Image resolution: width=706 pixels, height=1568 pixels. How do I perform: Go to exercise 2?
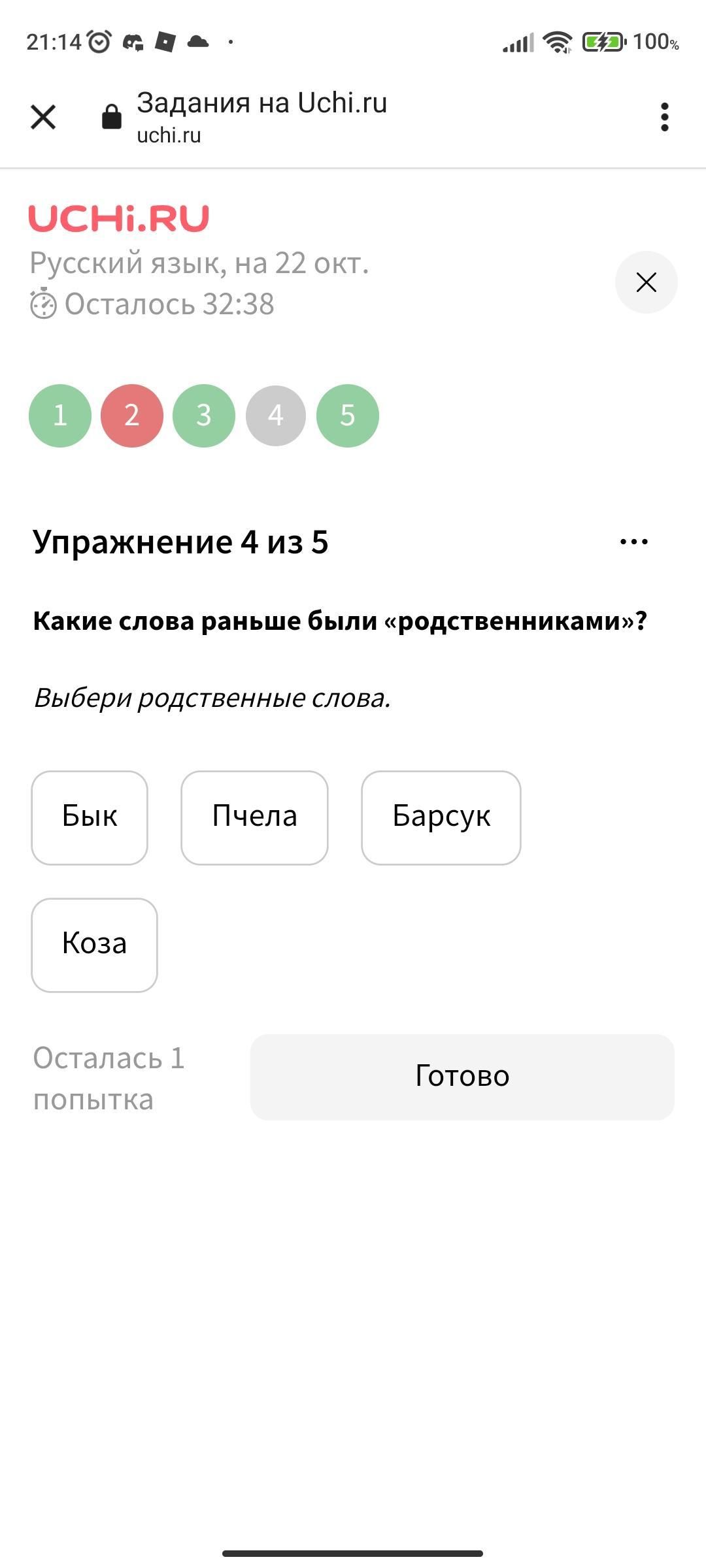[132, 416]
